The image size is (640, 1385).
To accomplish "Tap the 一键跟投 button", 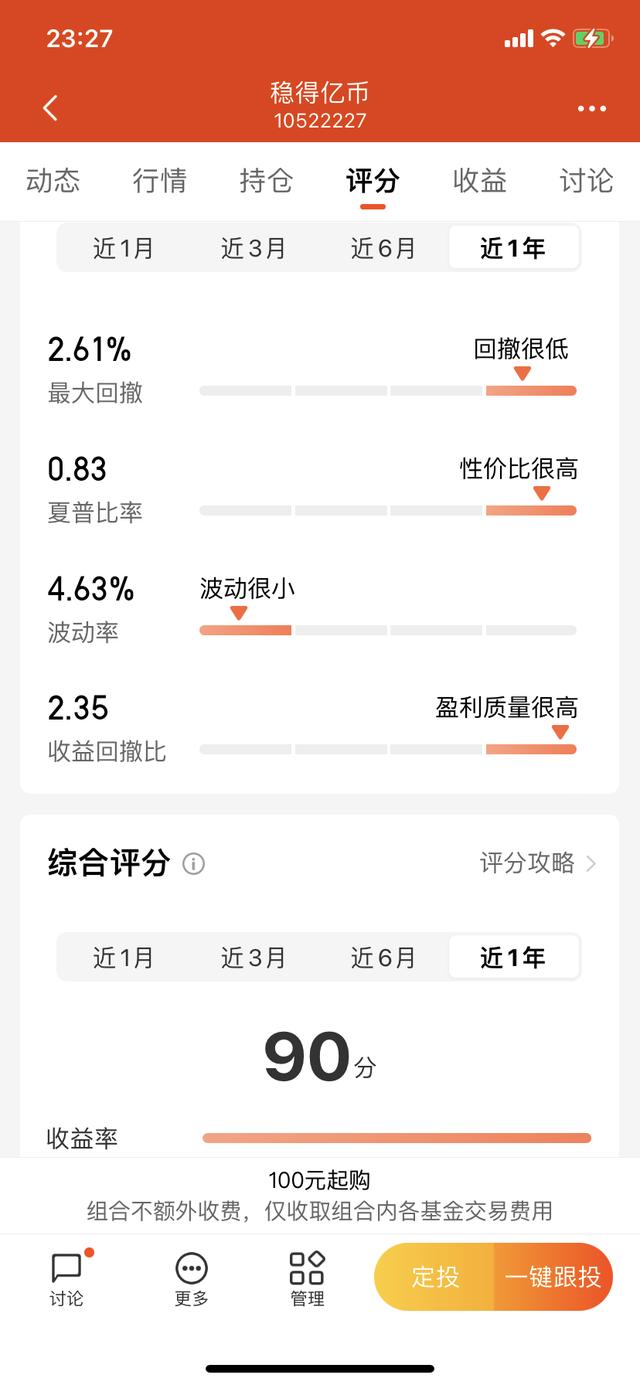I will [553, 1276].
